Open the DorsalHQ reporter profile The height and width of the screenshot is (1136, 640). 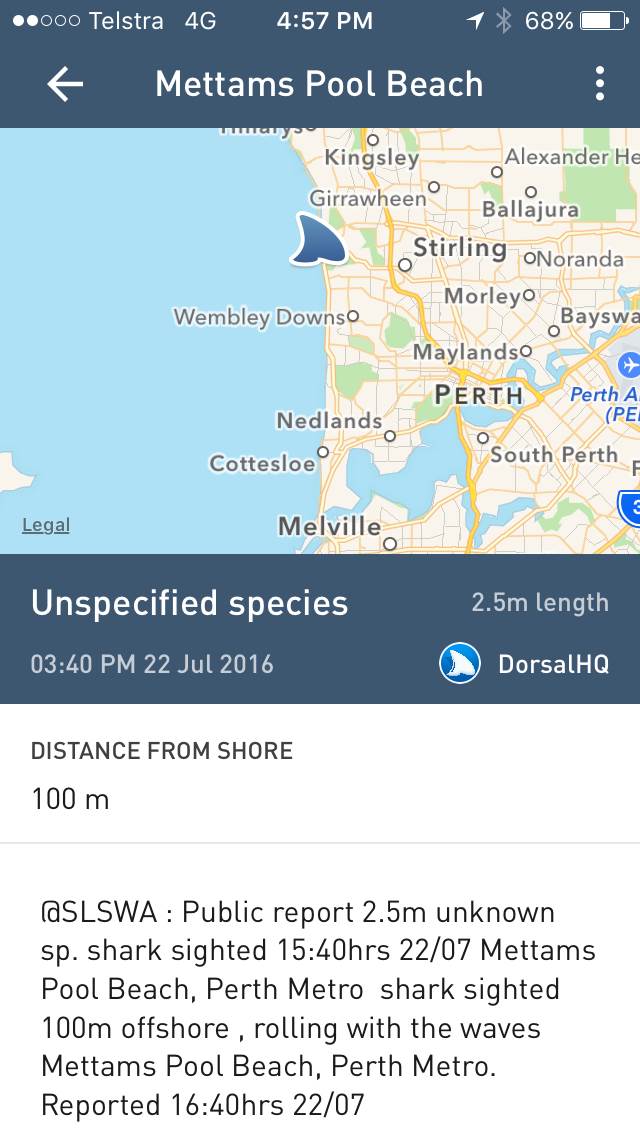coord(524,663)
